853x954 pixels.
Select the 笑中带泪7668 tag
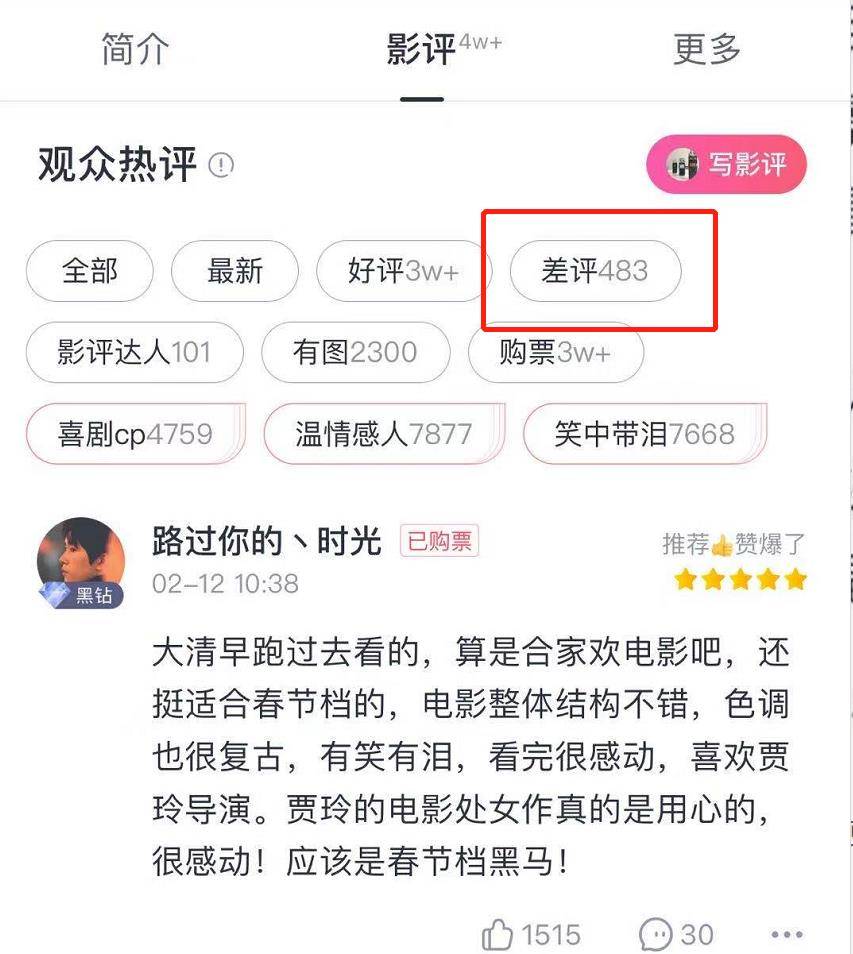[642, 434]
